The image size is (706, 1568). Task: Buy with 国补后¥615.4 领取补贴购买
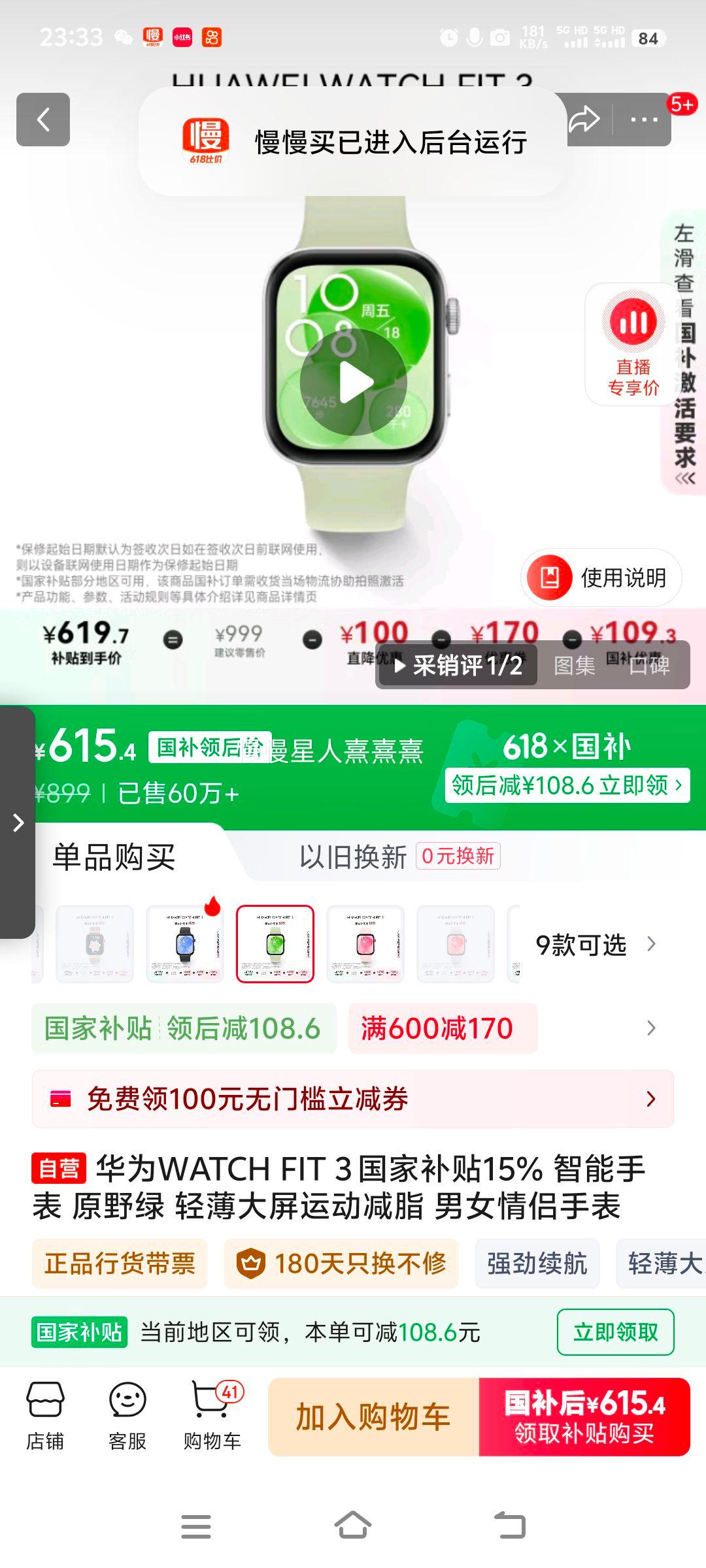(x=584, y=1417)
